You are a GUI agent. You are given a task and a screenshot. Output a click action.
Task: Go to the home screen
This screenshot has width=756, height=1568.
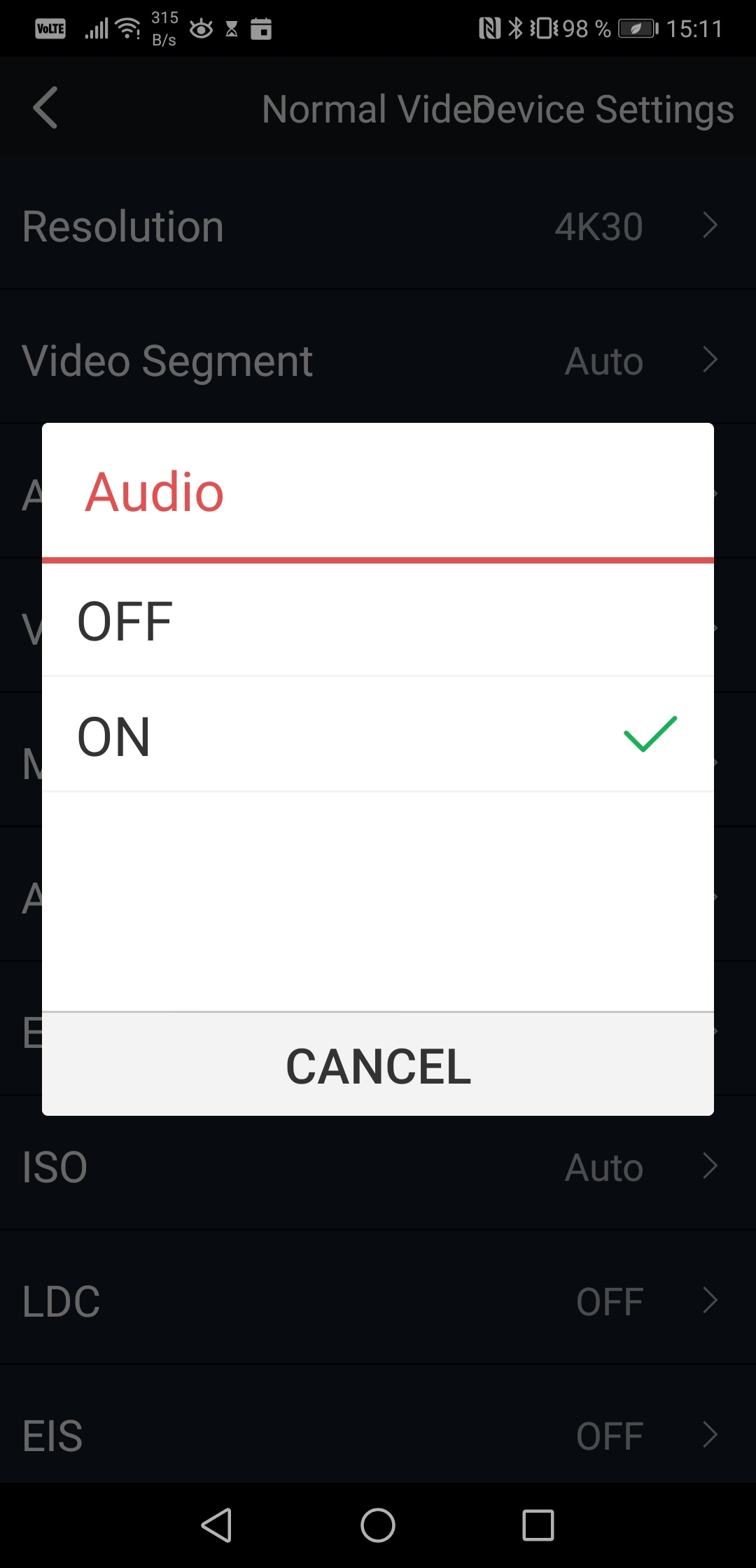pos(378,1525)
